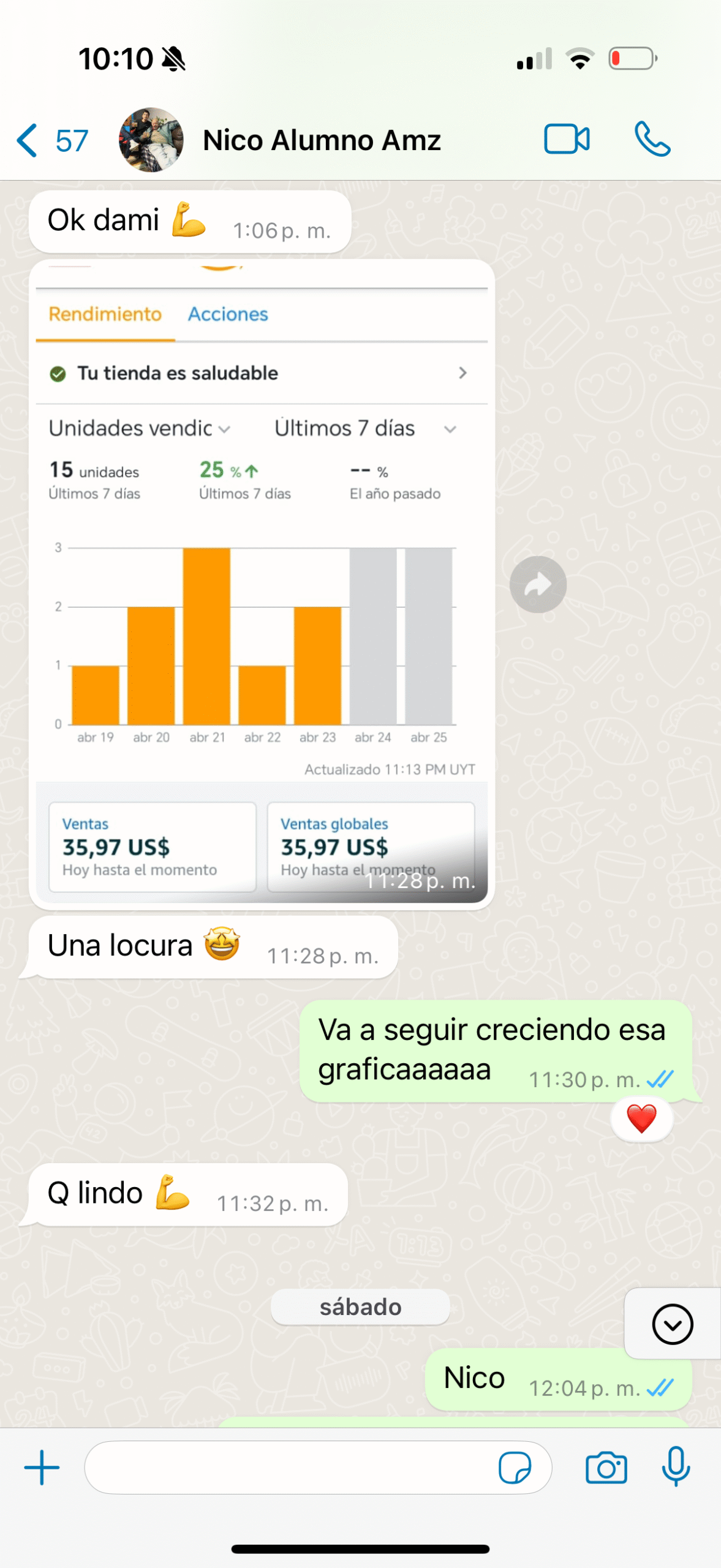Start a video call with Nico
The image size is (721, 1568).
567,140
